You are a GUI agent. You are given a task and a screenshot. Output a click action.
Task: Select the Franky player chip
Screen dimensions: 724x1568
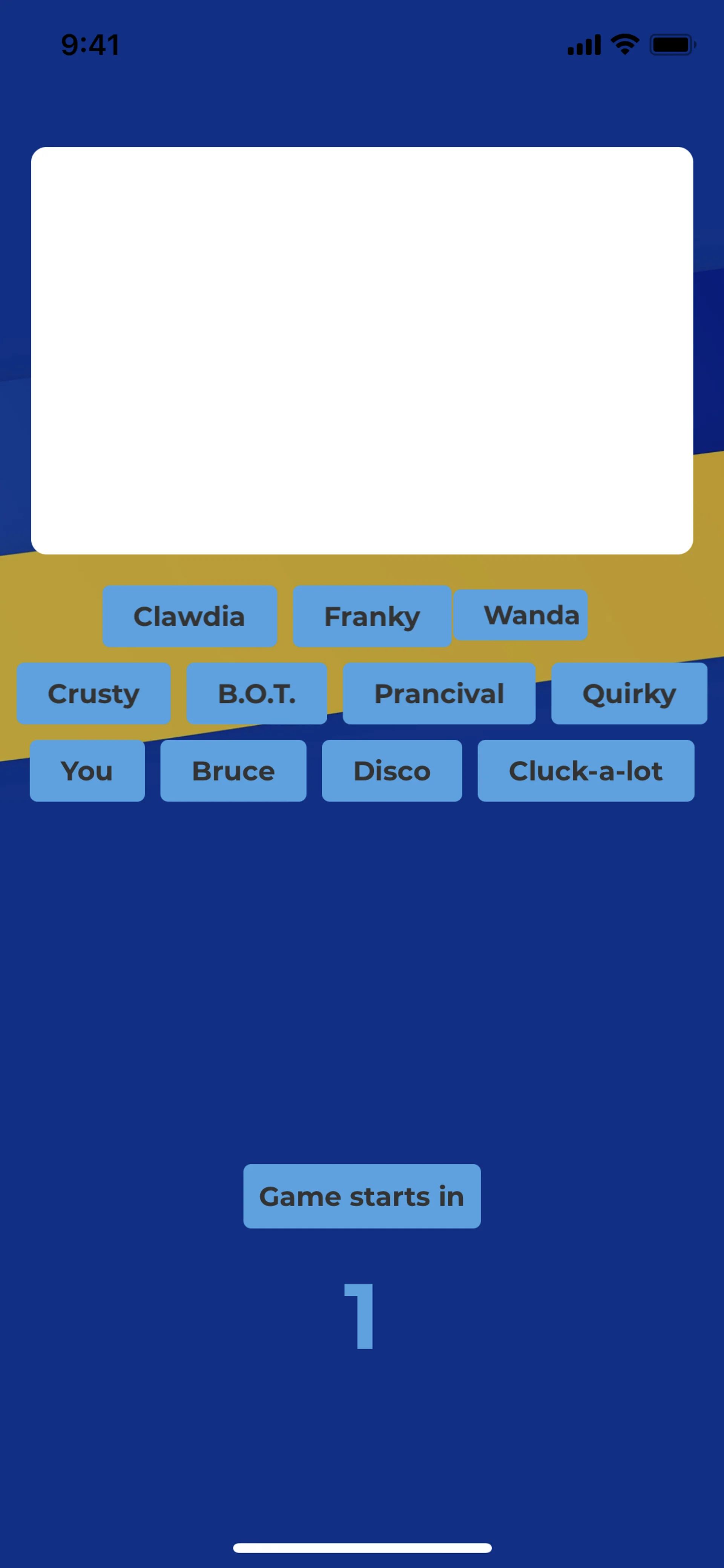(372, 616)
